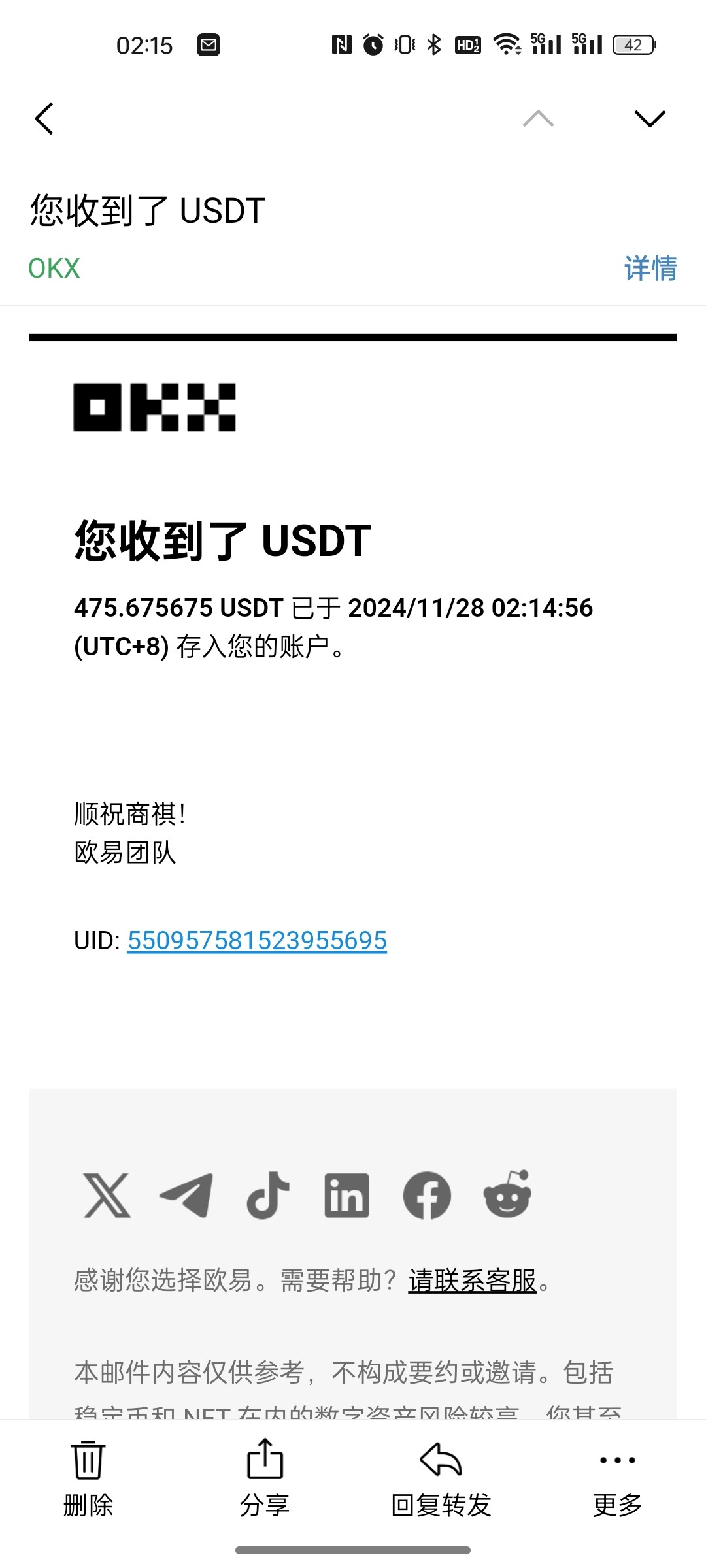Open the UID number link

pyautogui.click(x=257, y=941)
